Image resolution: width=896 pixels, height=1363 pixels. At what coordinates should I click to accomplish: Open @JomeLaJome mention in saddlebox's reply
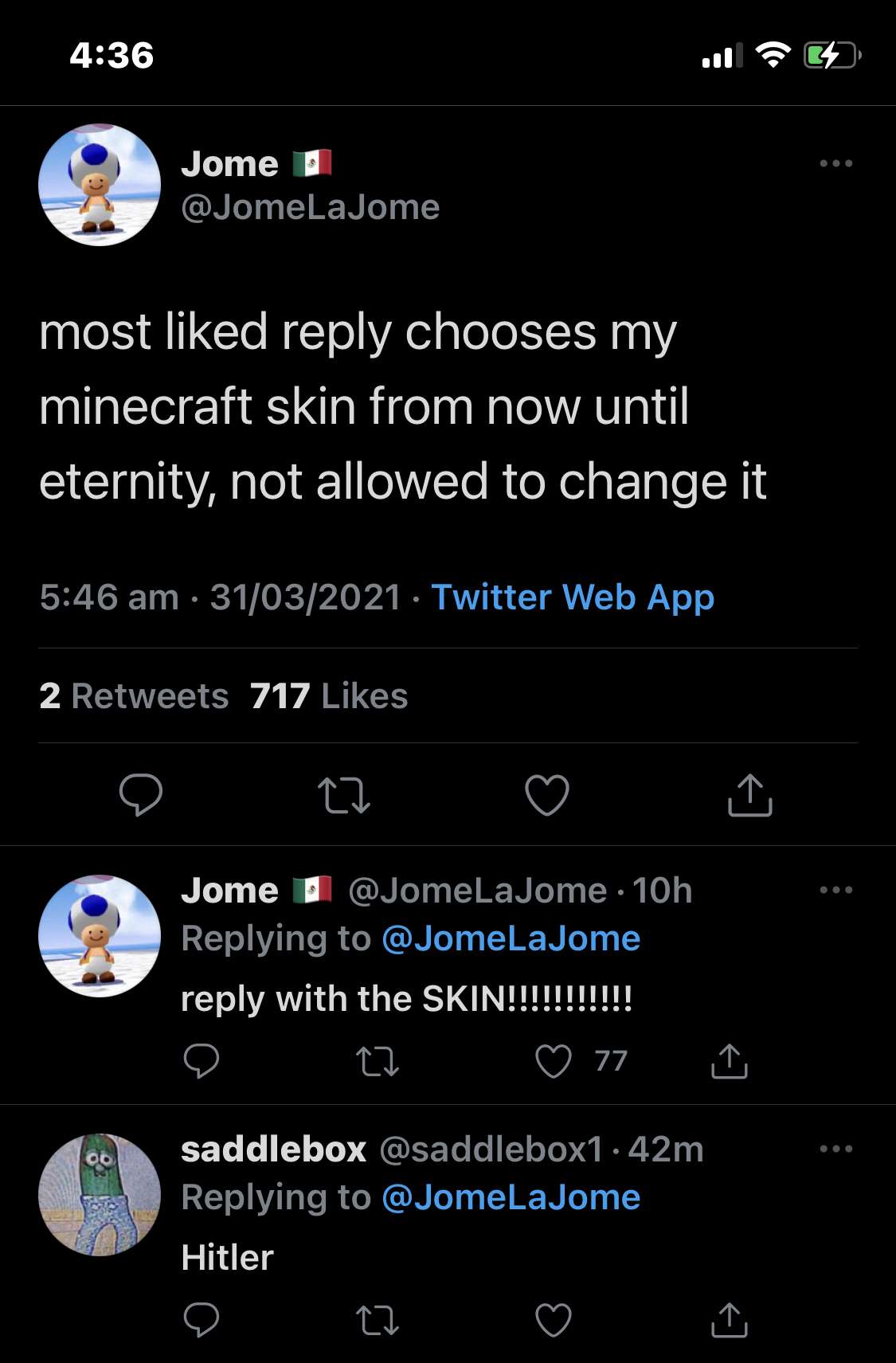pos(511,1196)
